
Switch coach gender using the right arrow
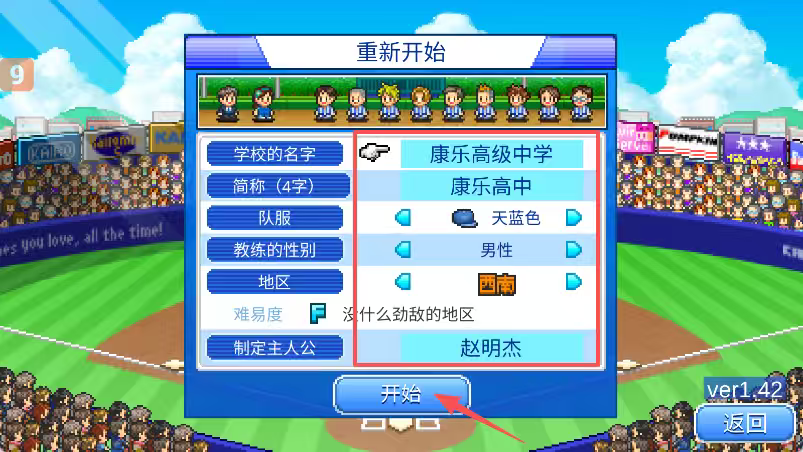574,250
